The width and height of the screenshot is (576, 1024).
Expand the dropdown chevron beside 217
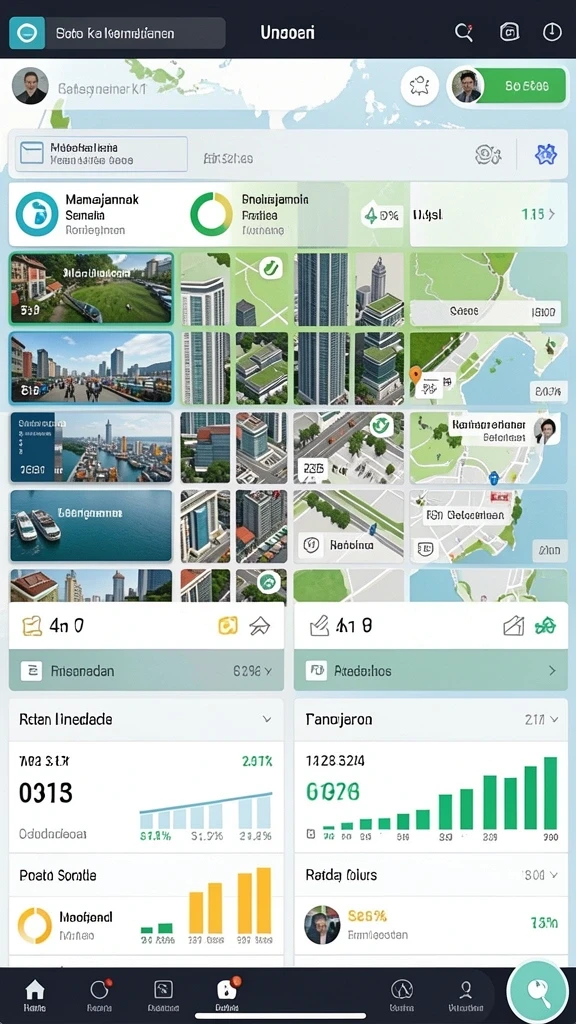pyautogui.click(x=554, y=720)
